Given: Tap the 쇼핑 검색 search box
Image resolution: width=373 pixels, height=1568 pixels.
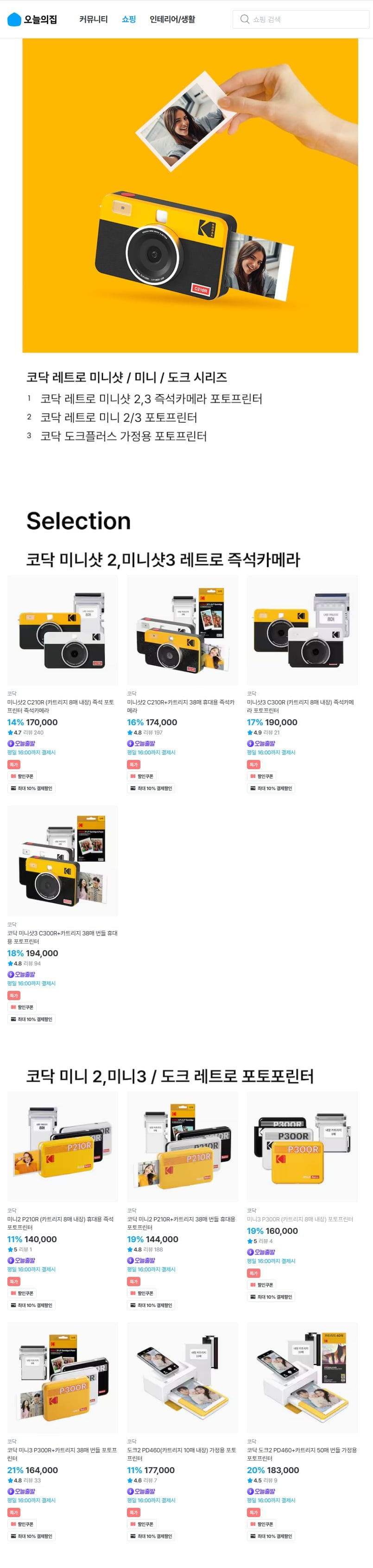Looking at the screenshot, I should click(x=301, y=19).
